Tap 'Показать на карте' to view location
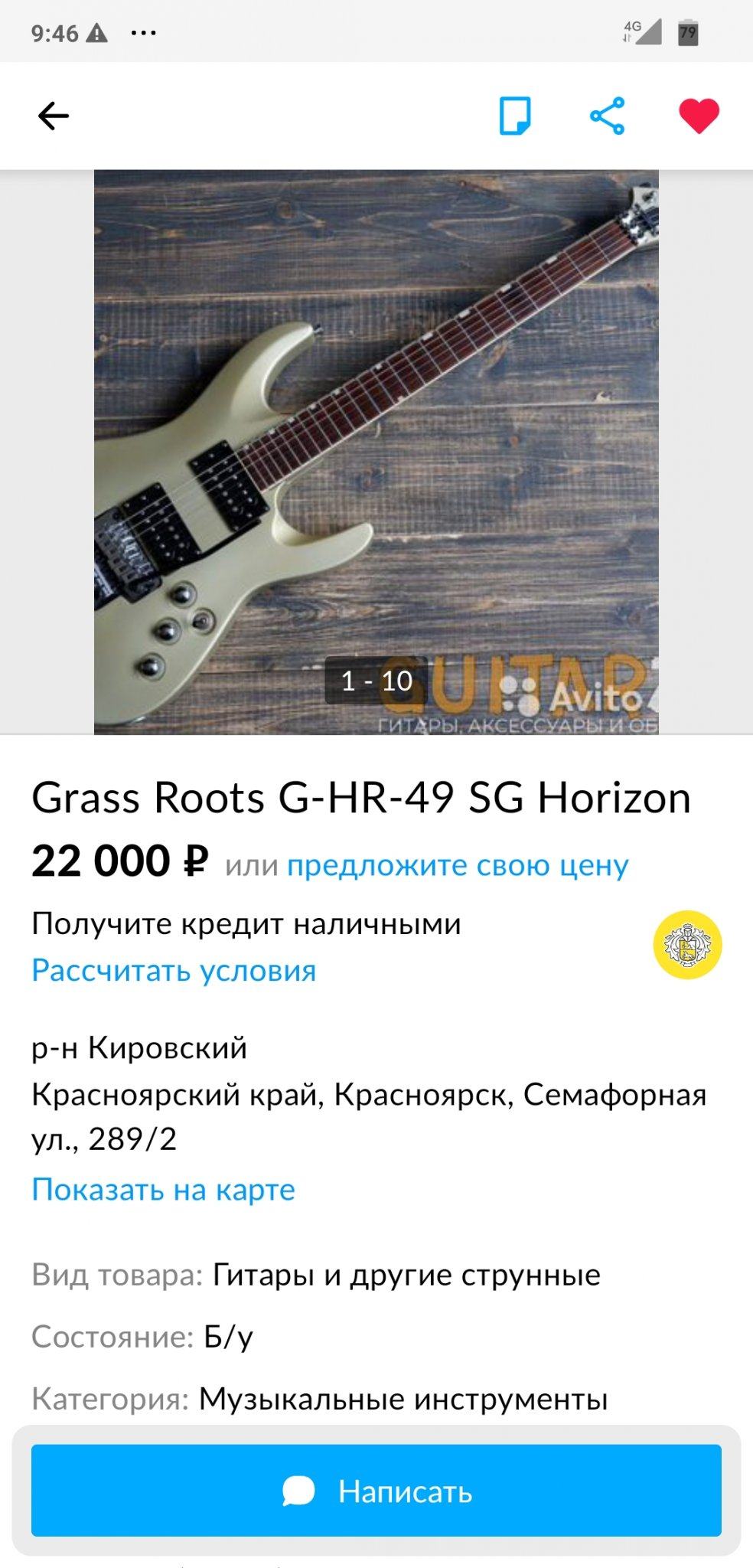753x1568 pixels. point(163,1189)
